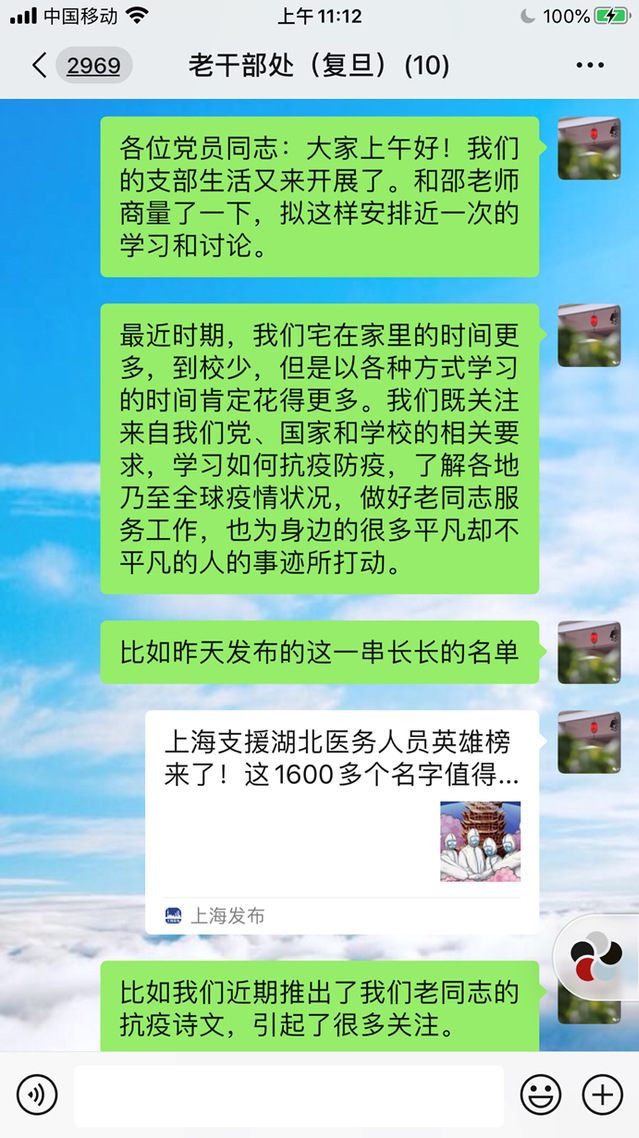This screenshot has height=1138, width=639.
Task: Go back to the chat list
Action: tap(40, 67)
